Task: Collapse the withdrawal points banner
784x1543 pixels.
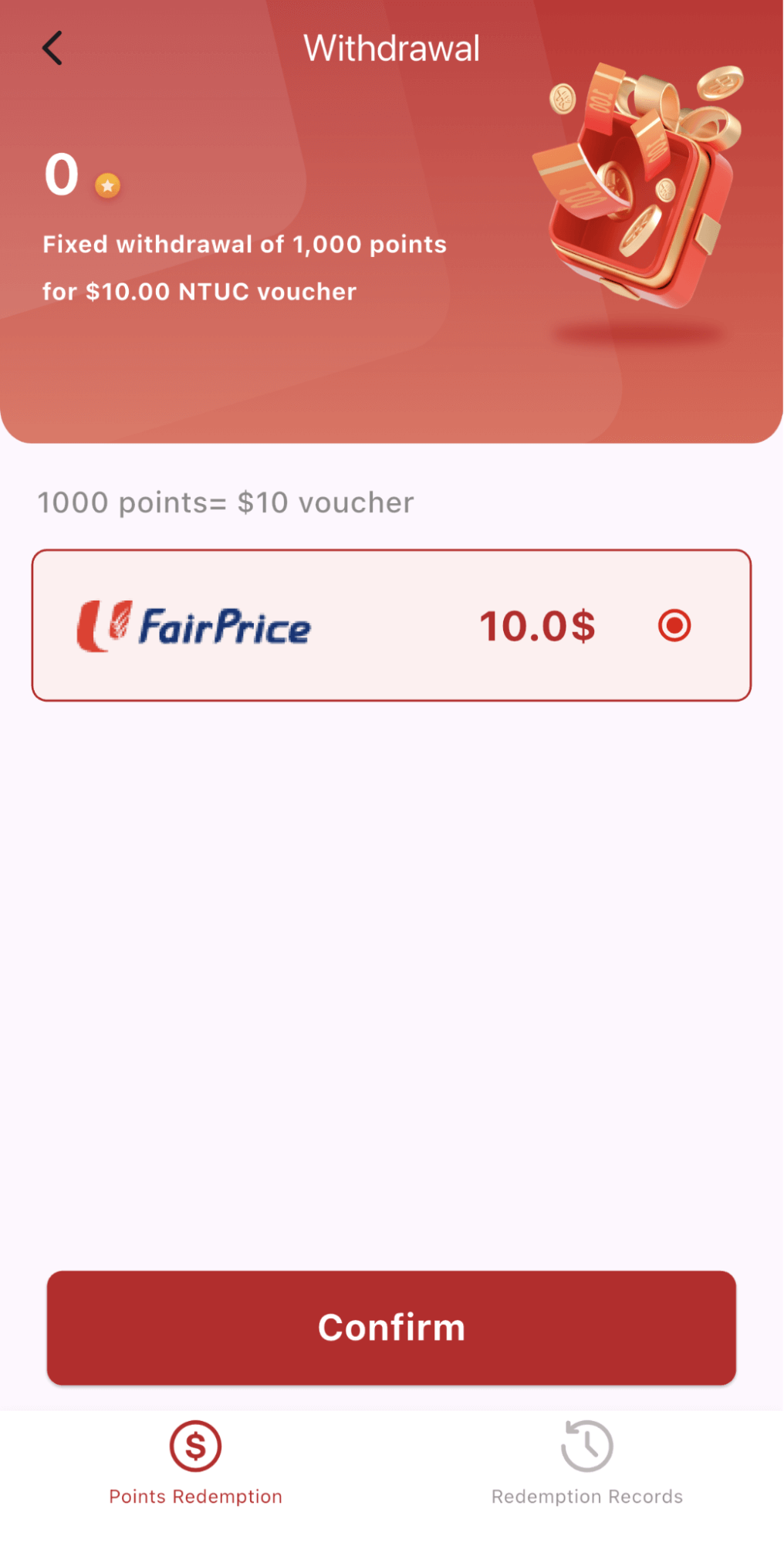Action: point(391,220)
